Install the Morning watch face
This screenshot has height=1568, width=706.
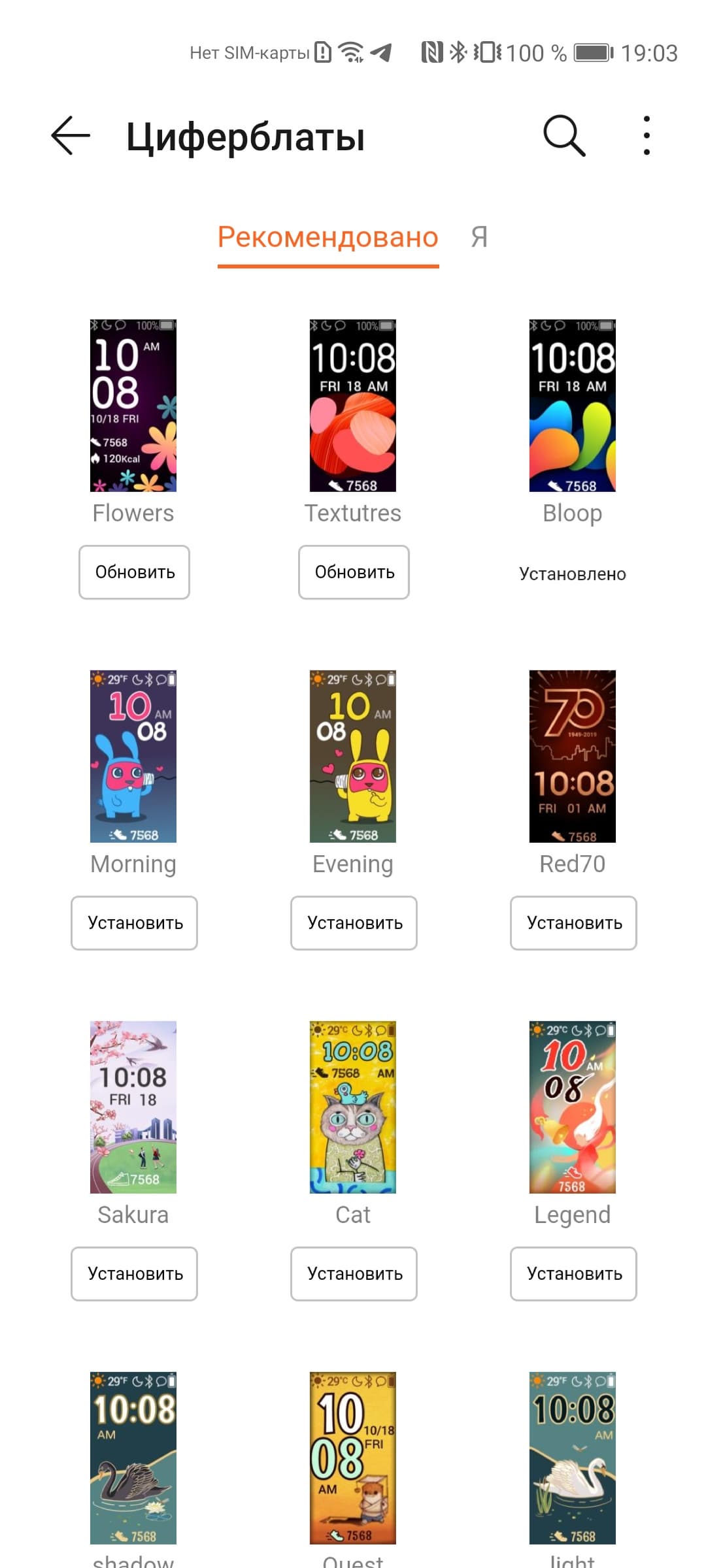[134, 923]
